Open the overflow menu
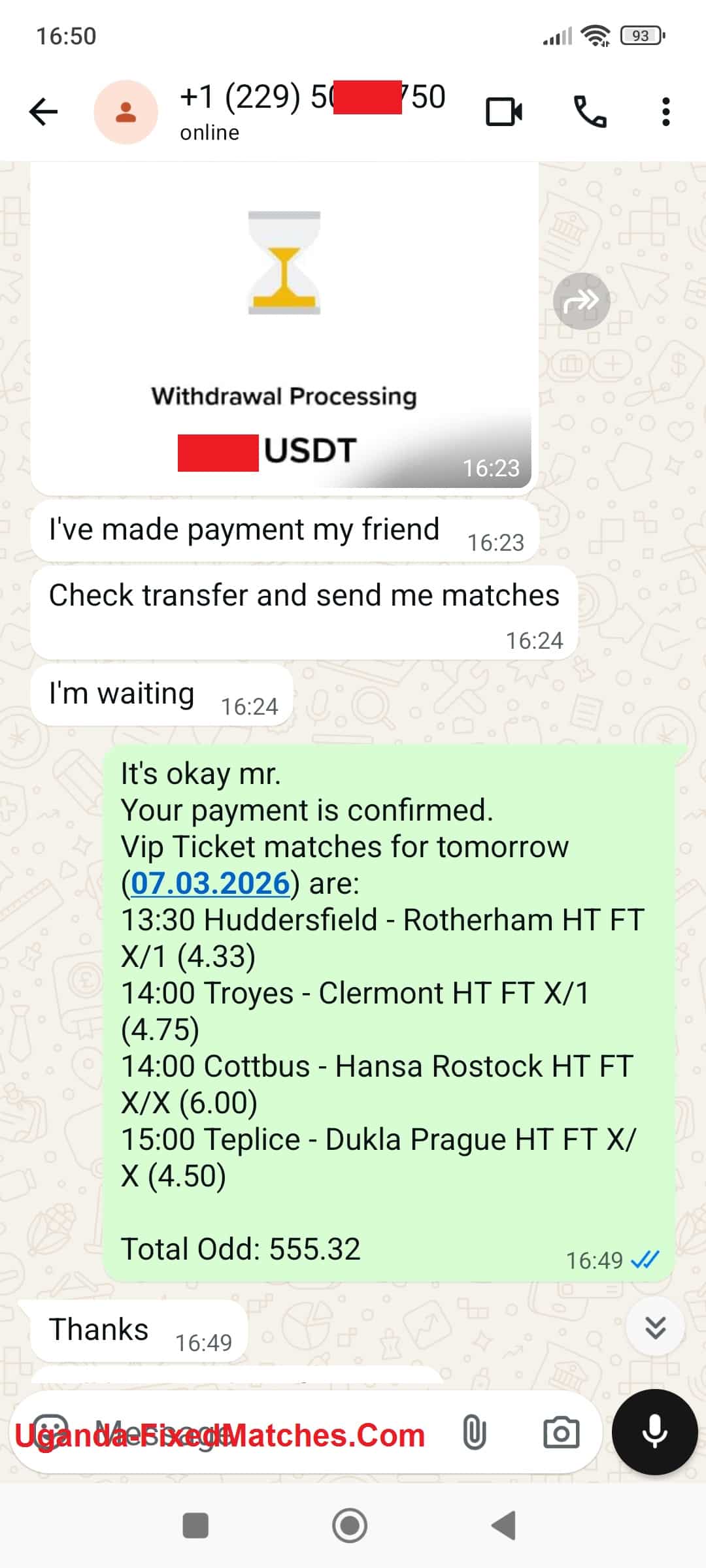Screen dimensions: 706x1568 click(x=665, y=112)
